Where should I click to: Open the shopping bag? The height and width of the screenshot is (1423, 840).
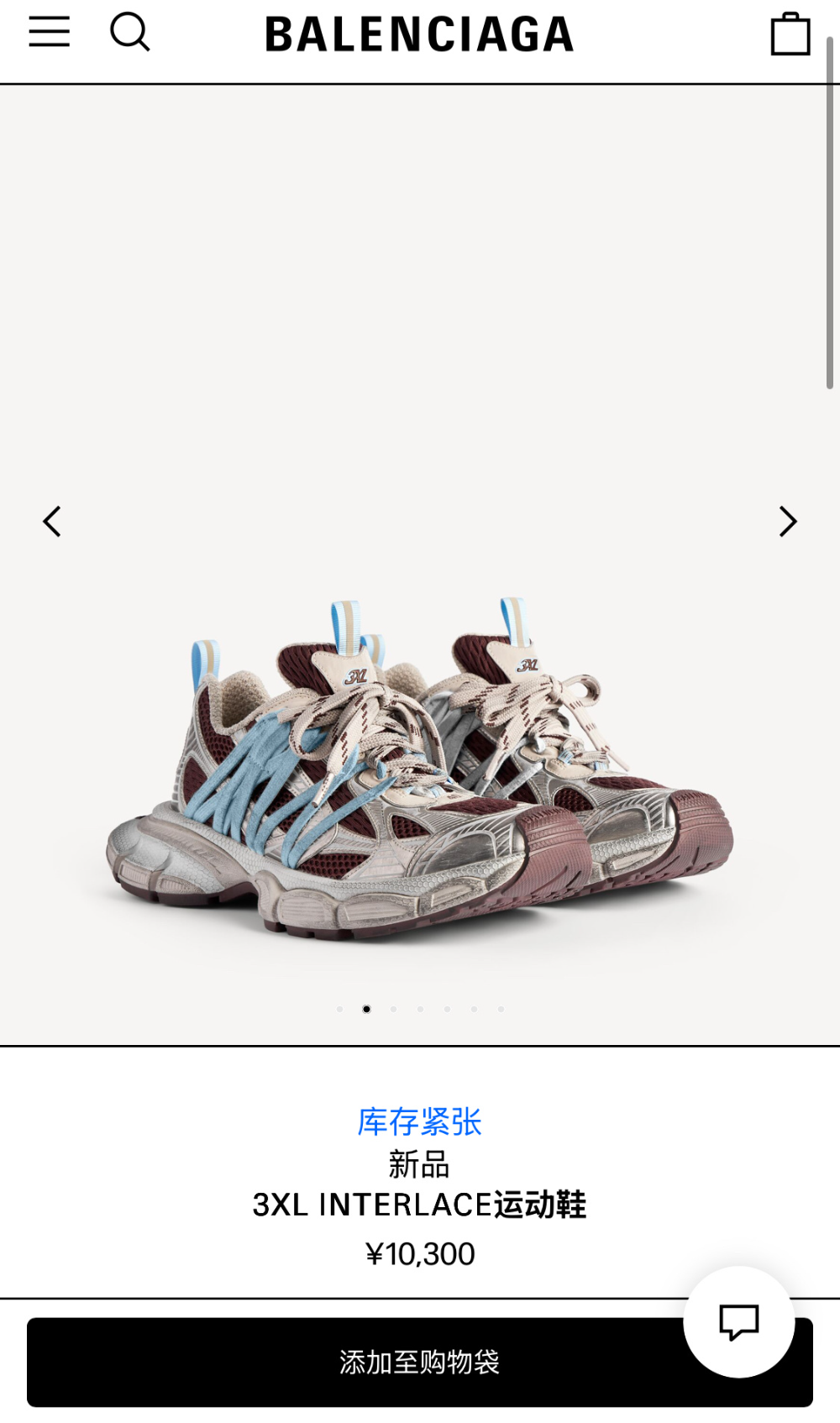click(x=790, y=34)
